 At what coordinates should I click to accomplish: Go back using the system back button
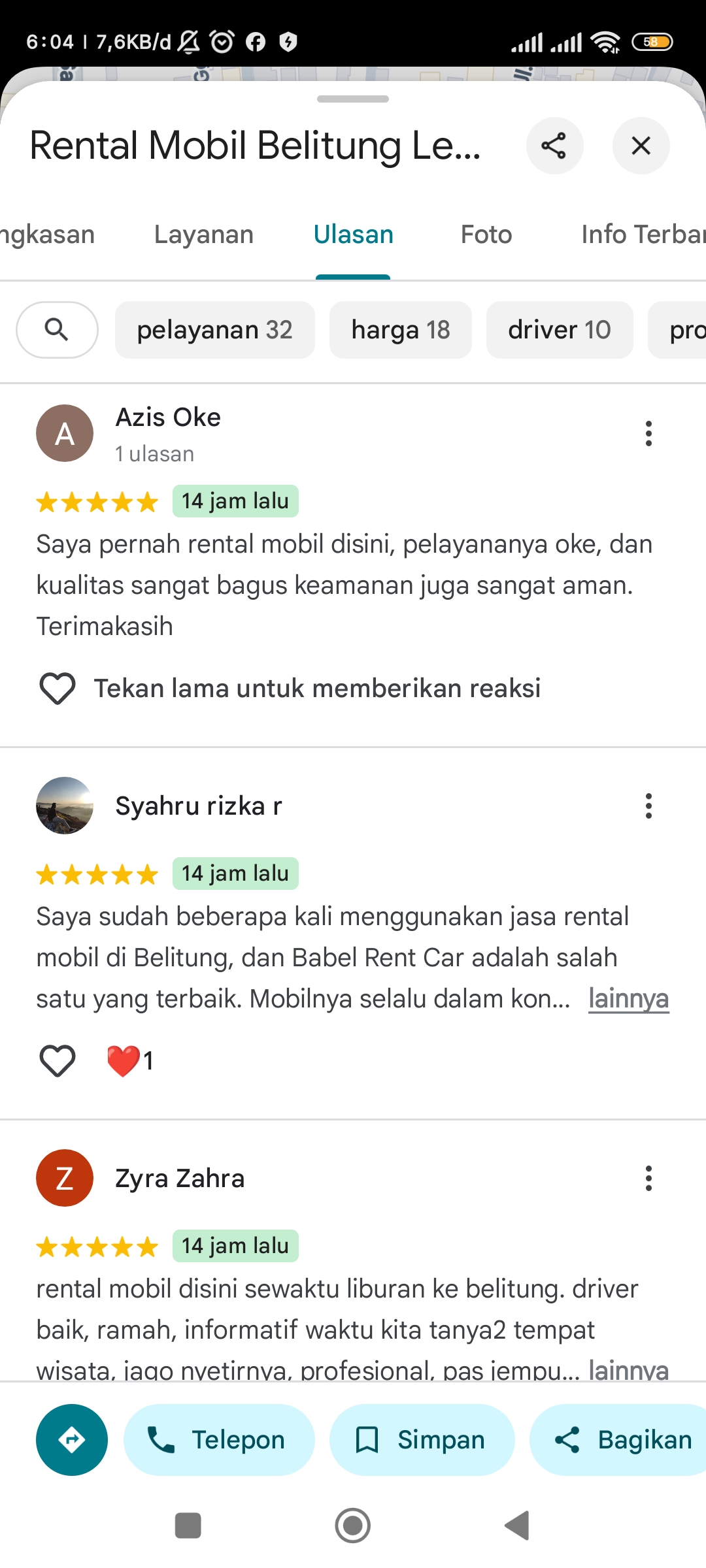click(x=517, y=1526)
